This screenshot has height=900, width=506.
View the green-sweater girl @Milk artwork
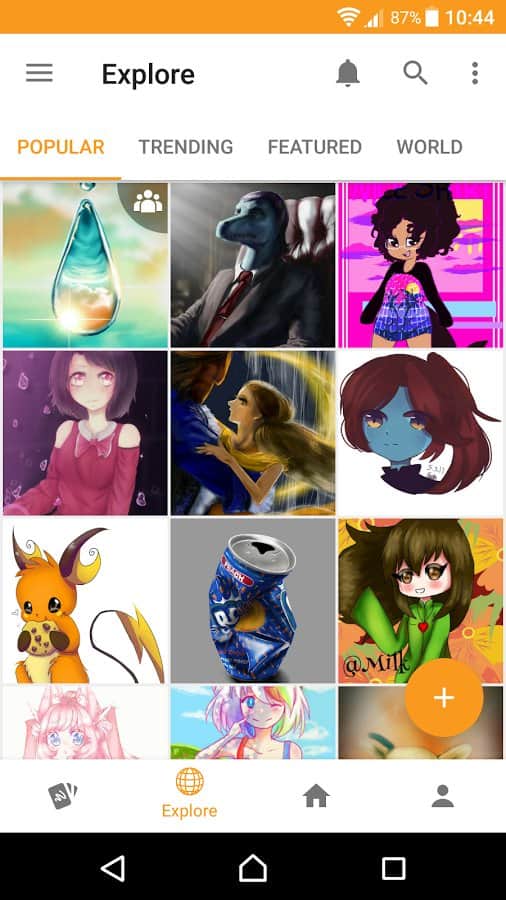tap(421, 601)
